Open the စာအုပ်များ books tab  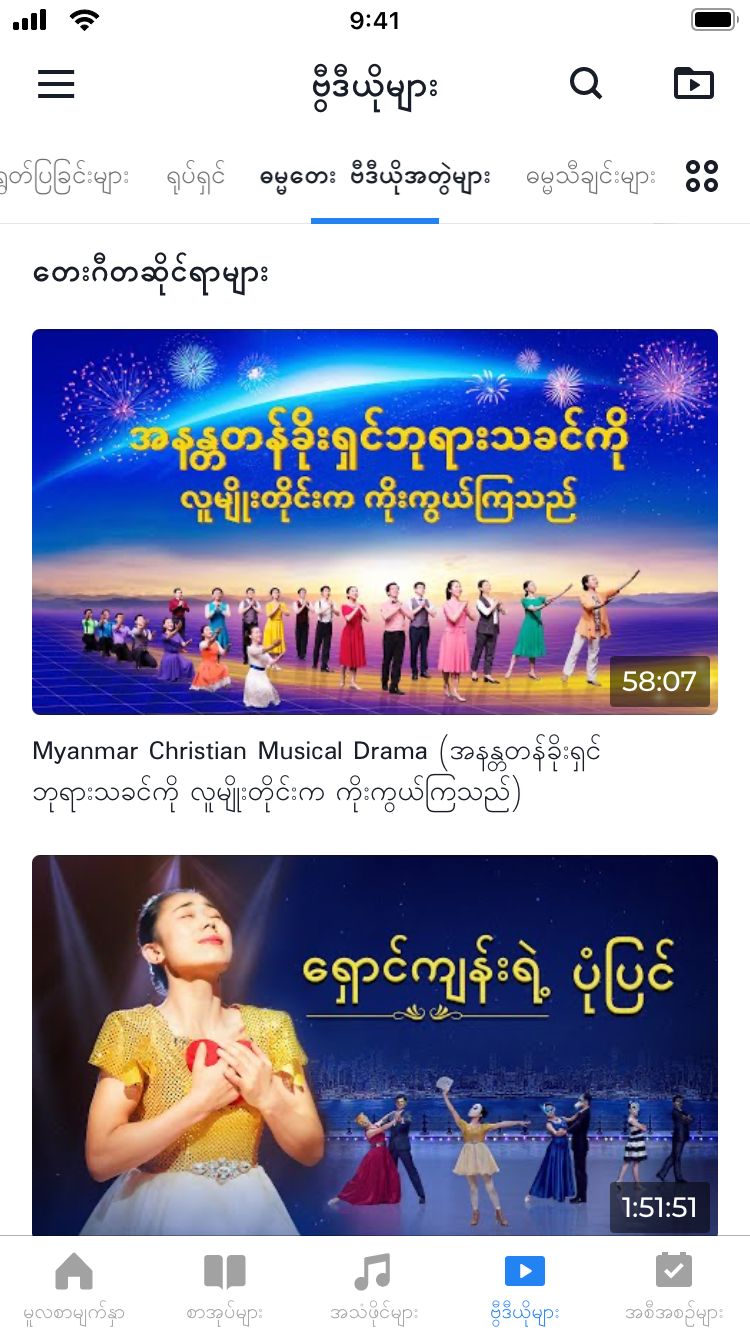224,1286
